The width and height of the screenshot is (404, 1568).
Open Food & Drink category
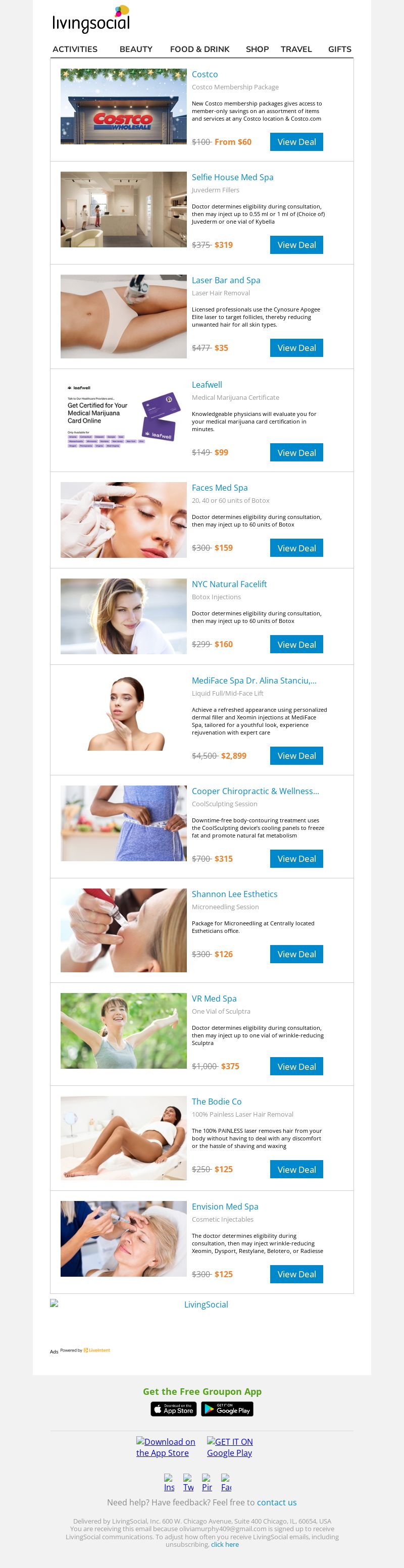[199, 49]
